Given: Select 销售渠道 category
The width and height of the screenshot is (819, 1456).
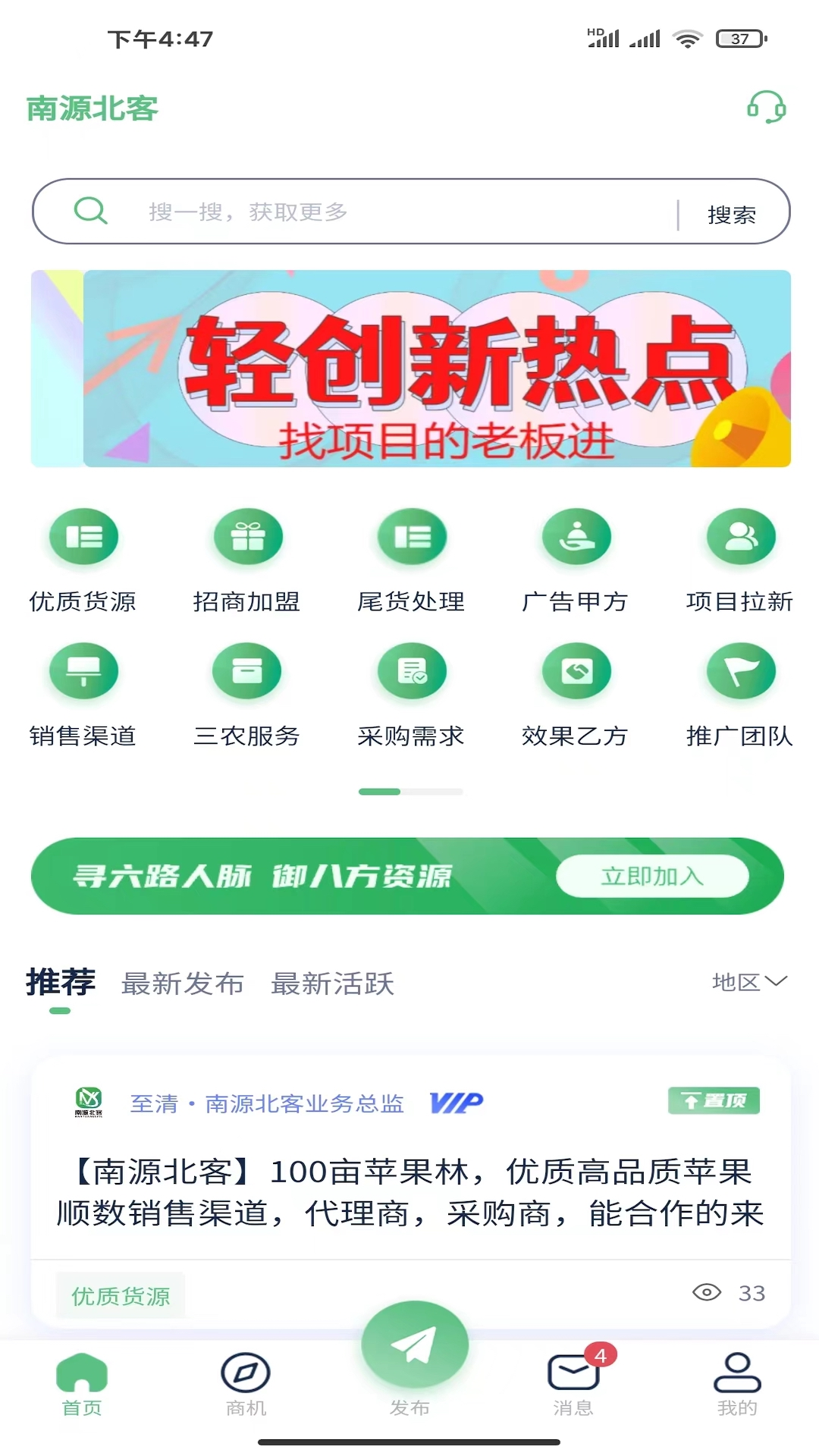Looking at the screenshot, I should tap(83, 672).
